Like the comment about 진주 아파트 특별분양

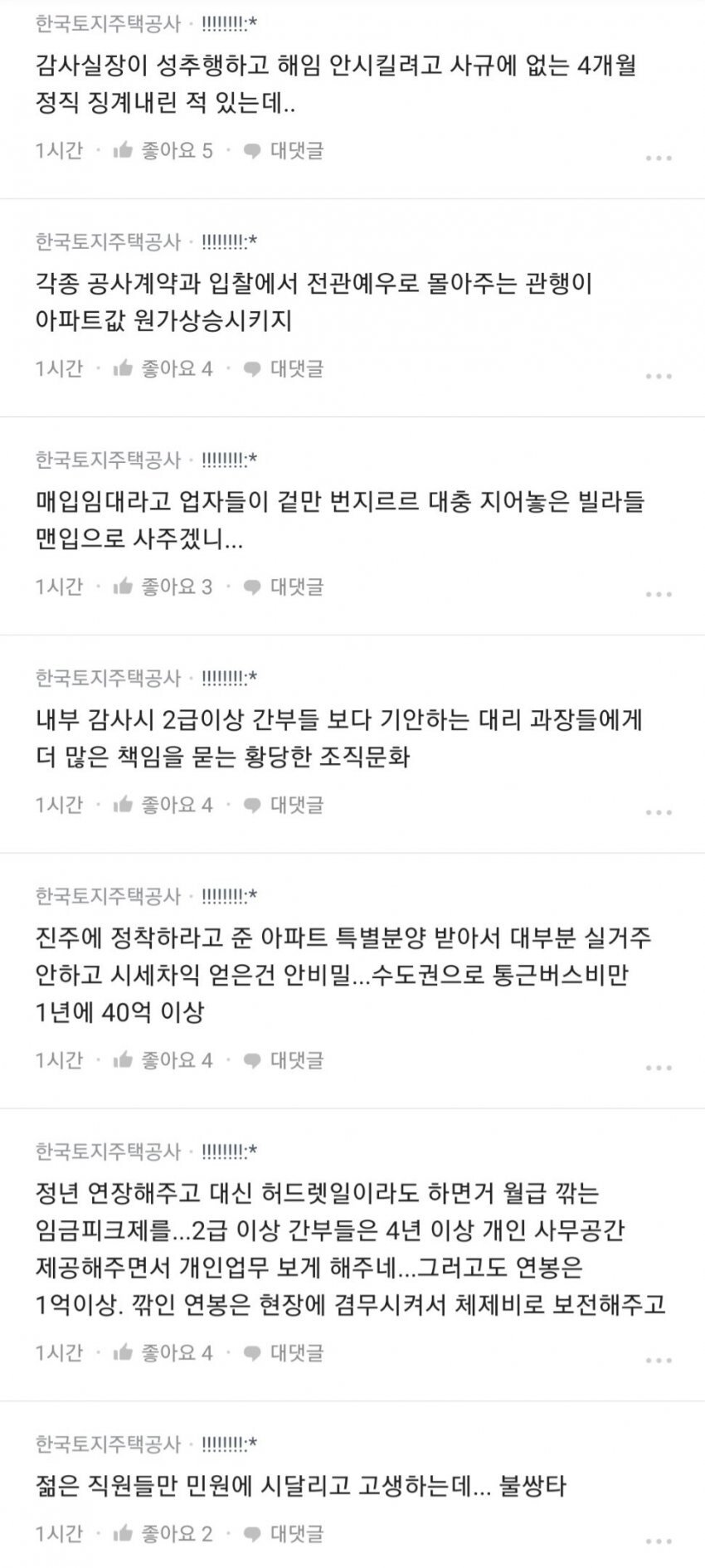point(163,1059)
